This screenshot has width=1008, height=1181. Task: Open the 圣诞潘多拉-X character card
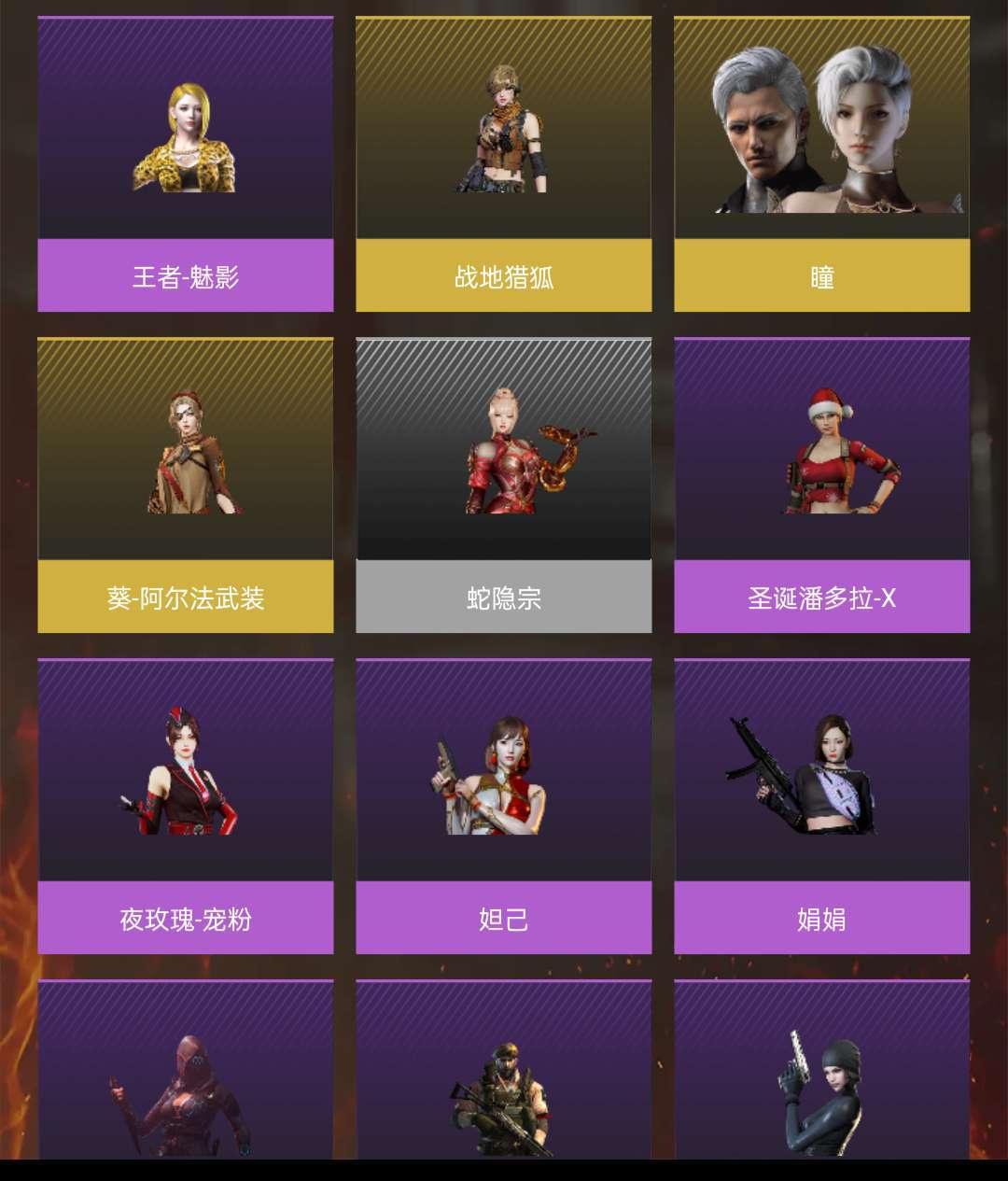click(821, 485)
